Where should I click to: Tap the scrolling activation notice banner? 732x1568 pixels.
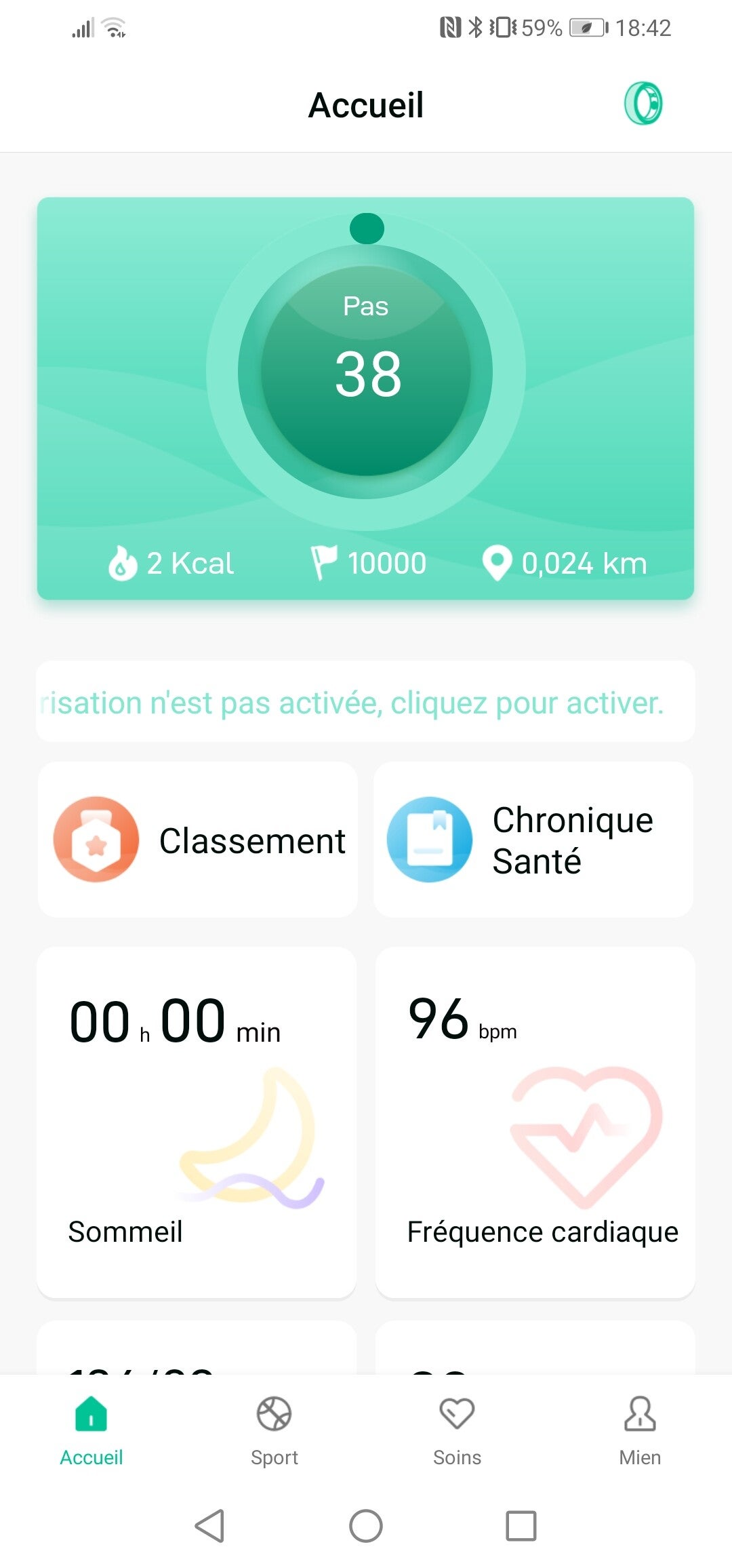point(365,702)
